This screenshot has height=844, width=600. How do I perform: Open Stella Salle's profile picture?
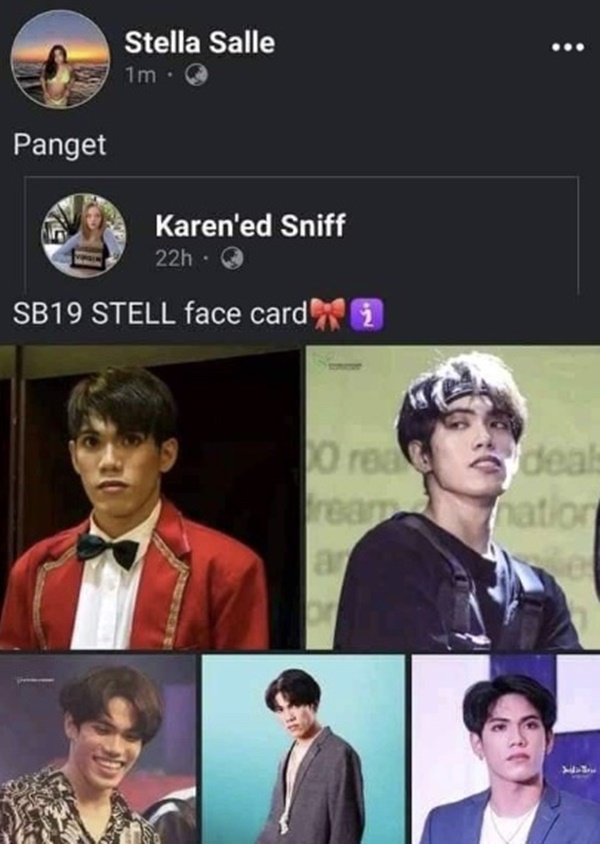(x=60, y=59)
